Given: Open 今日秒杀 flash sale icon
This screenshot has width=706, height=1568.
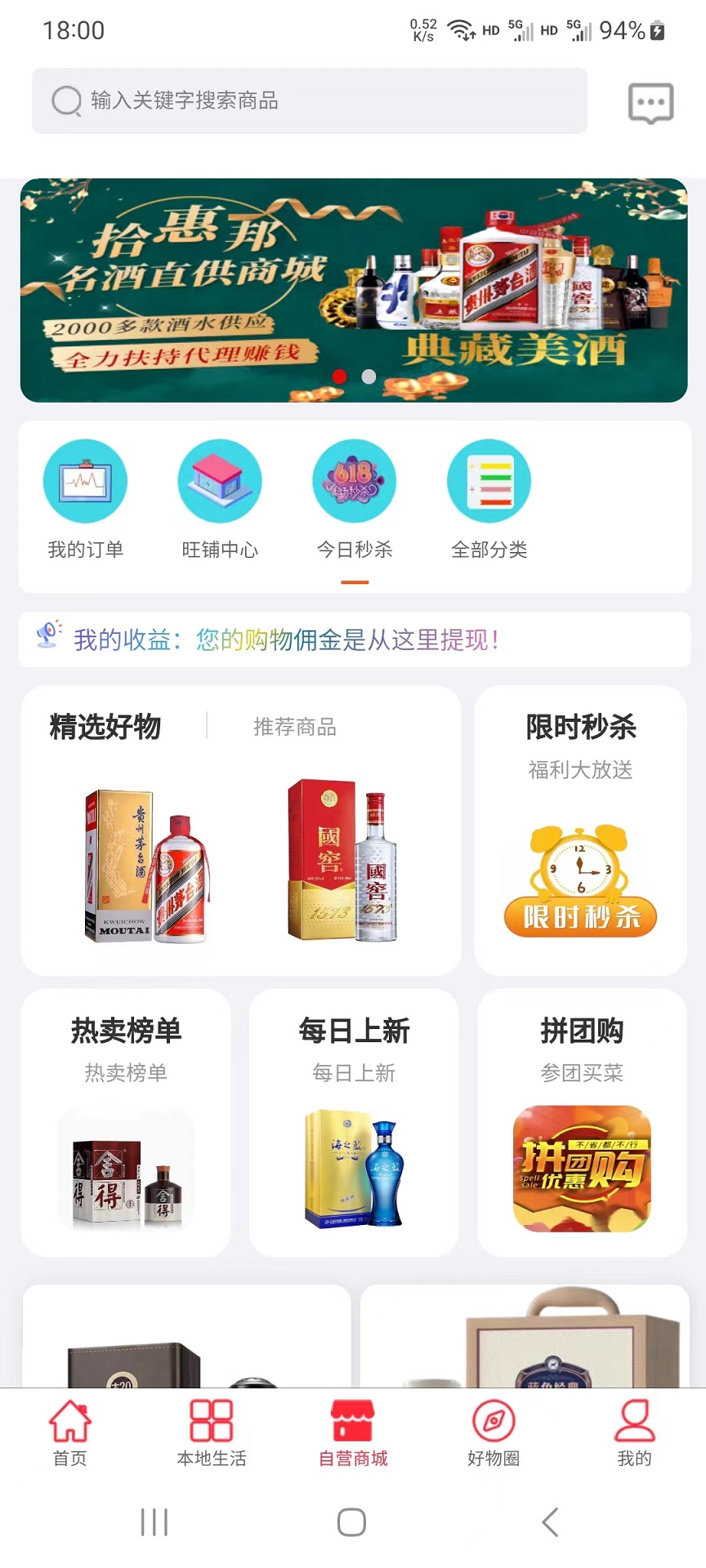Looking at the screenshot, I should pos(353,481).
